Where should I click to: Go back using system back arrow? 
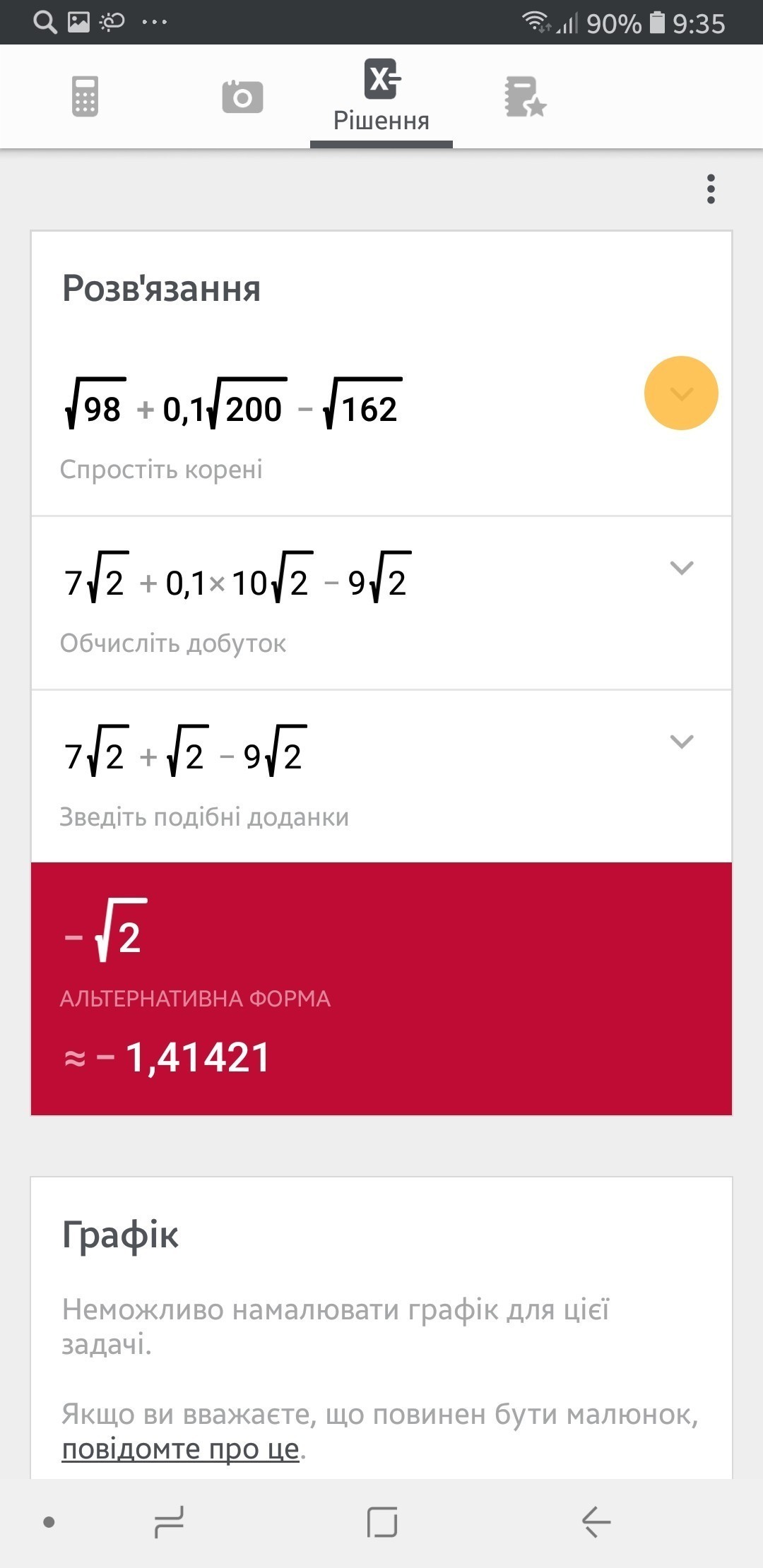click(596, 1521)
